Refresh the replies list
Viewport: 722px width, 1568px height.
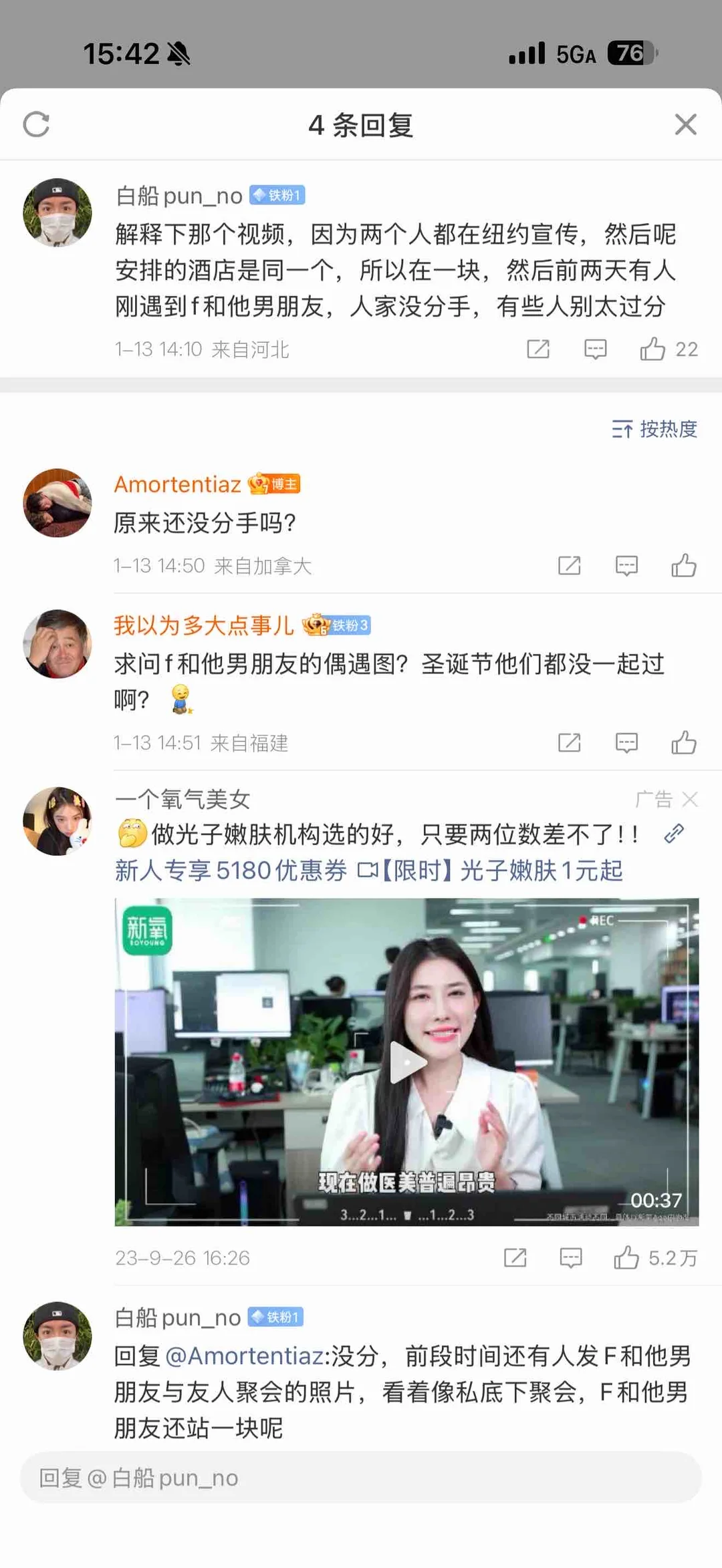pos(36,124)
